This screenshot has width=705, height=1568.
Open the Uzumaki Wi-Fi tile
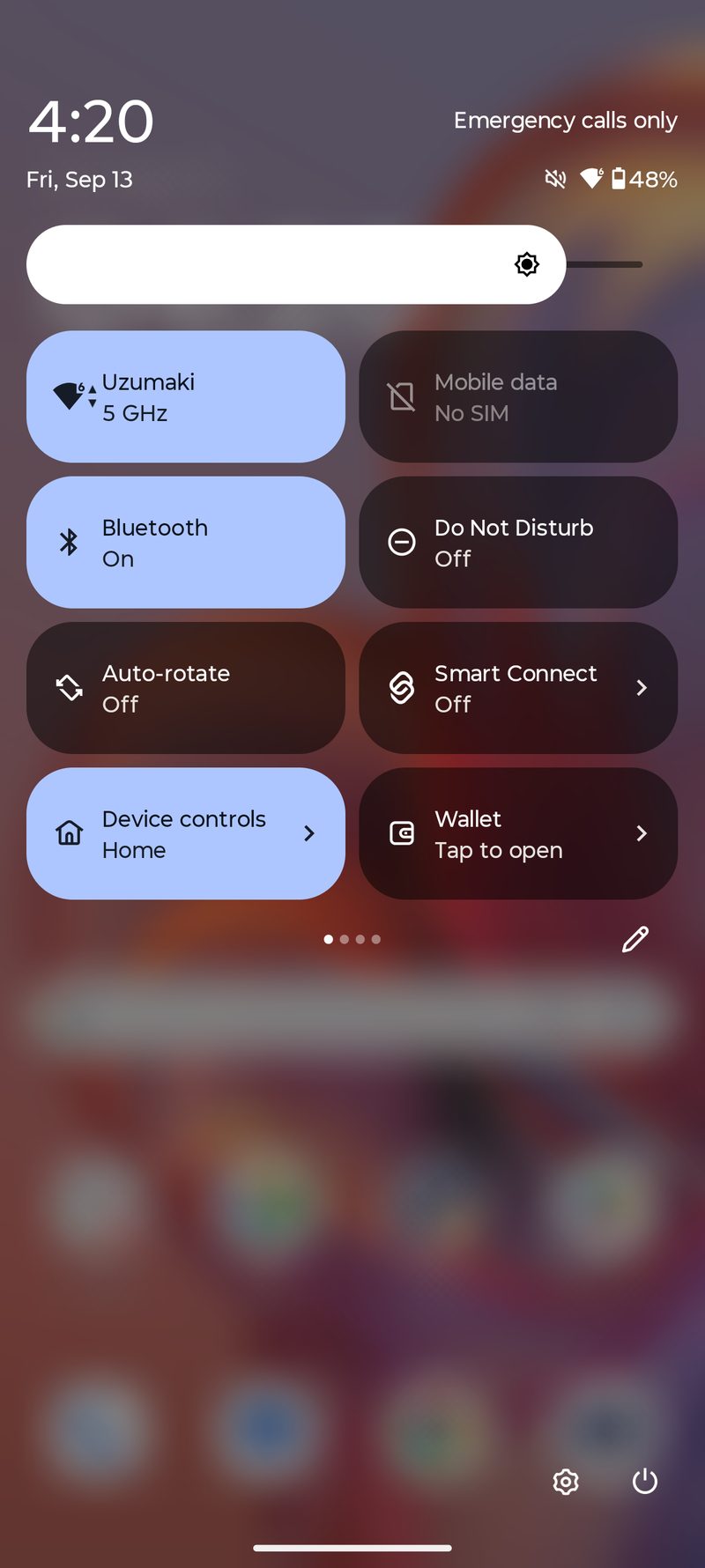tap(185, 396)
